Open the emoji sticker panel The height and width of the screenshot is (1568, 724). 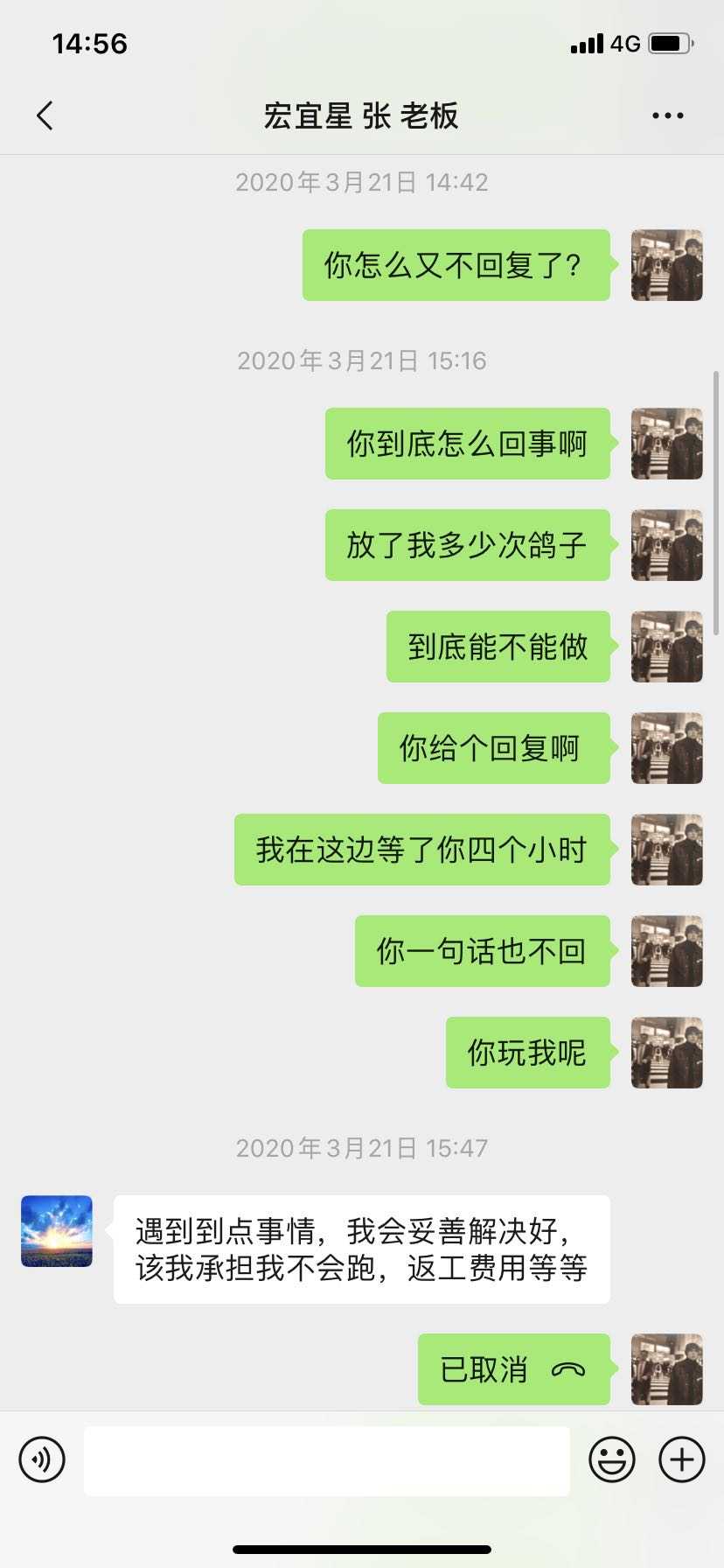(611, 1459)
